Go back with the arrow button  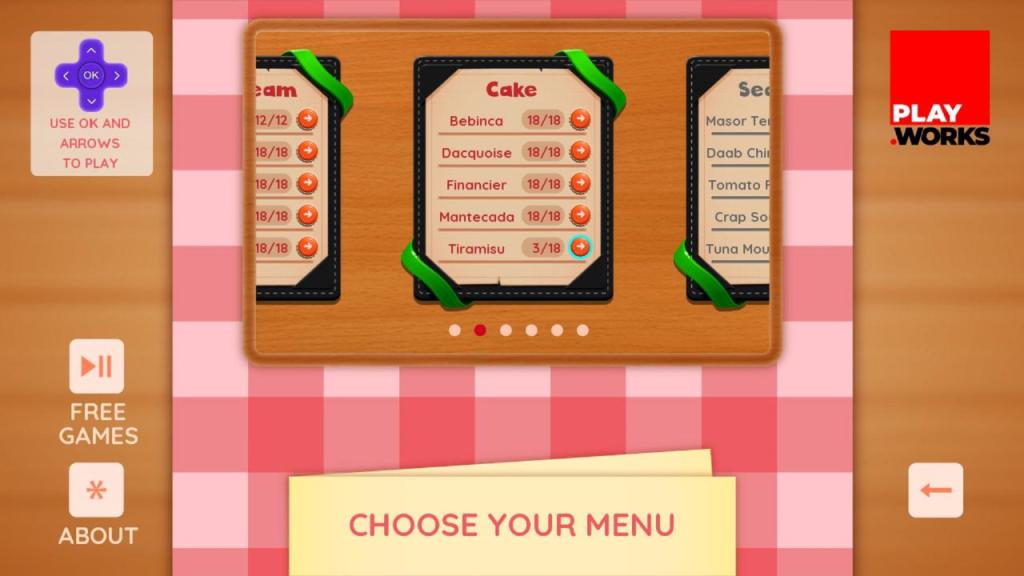[x=935, y=490]
